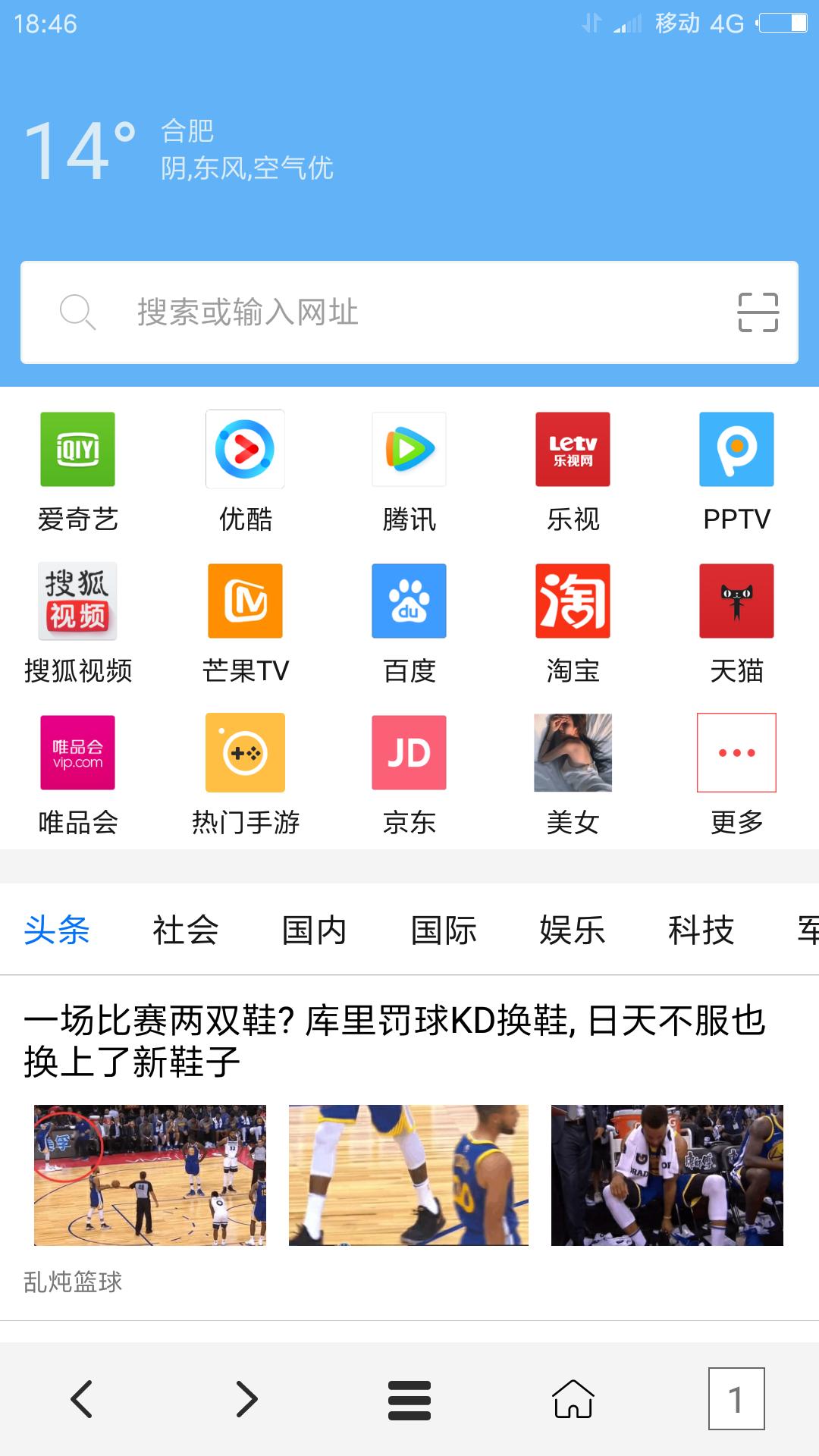The height and width of the screenshot is (1456, 819).
Task: Open the 爱奇艺 video app icon
Action: 77,450
